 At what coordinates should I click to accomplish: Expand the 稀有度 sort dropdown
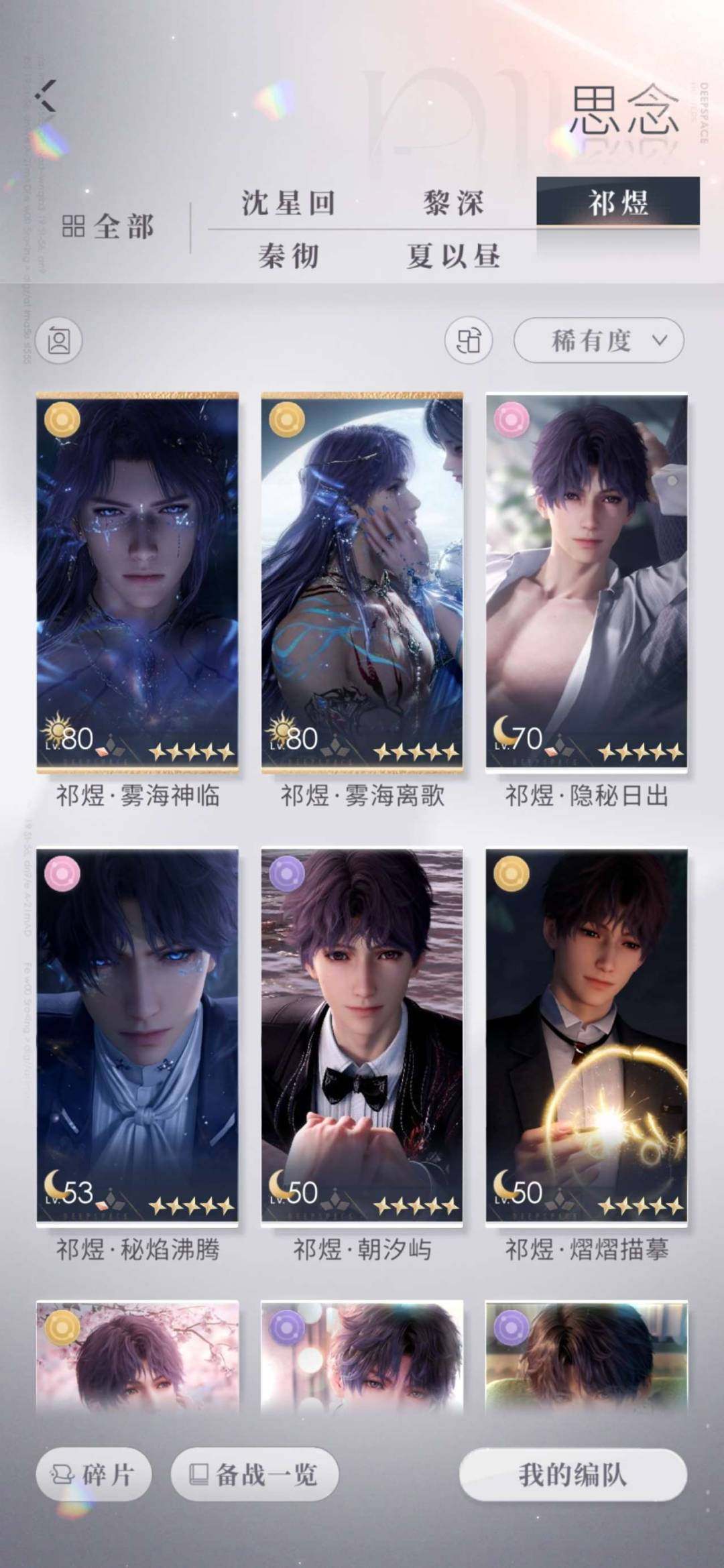pyautogui.click(x=599, y=341)
